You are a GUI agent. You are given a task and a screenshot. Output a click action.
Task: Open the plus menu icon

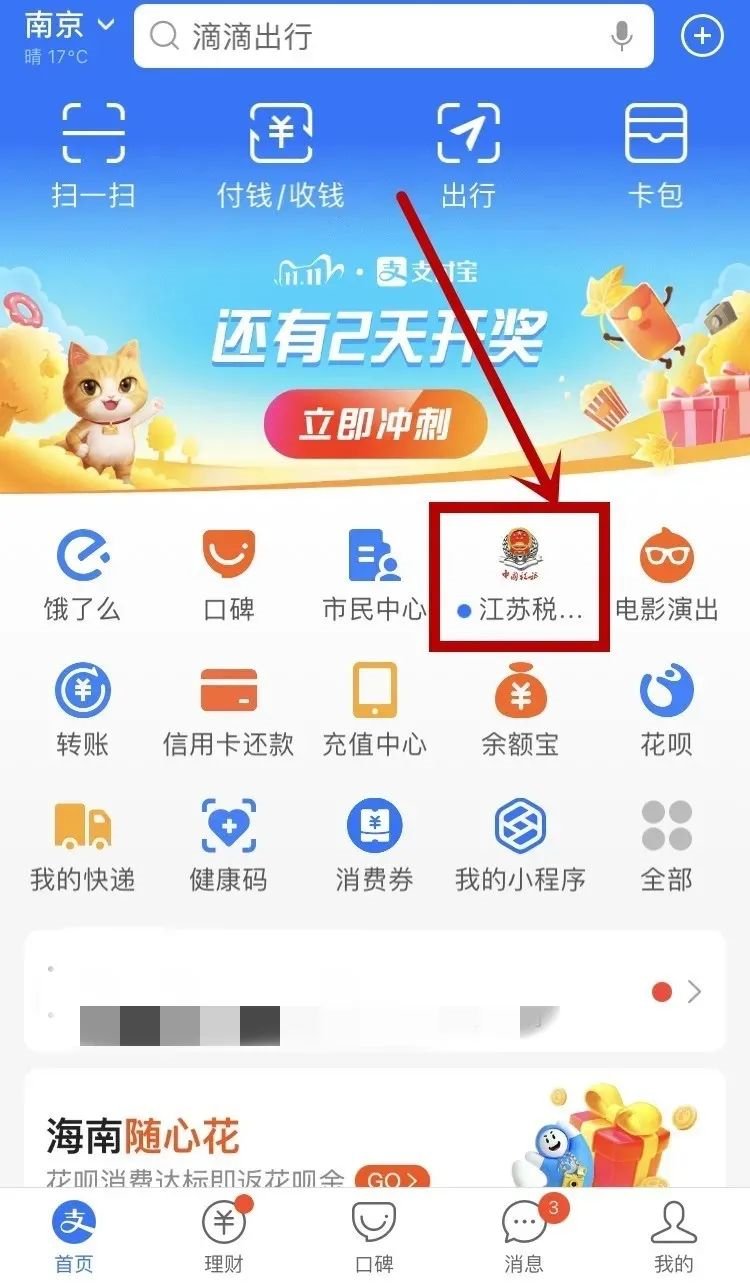[702, 37]
